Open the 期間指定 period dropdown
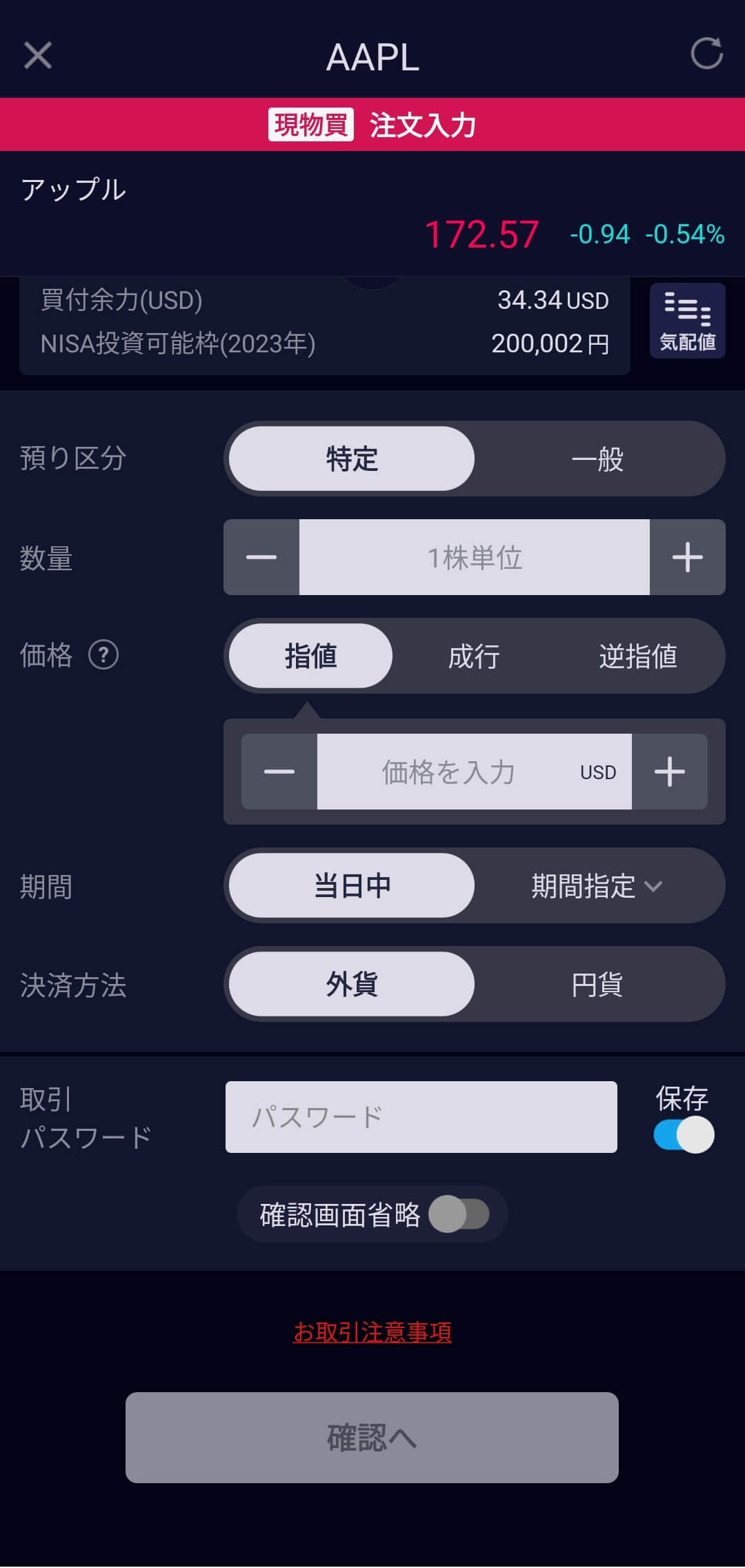This screenshot has width=745, height=1568. click(x=597, y=885)
